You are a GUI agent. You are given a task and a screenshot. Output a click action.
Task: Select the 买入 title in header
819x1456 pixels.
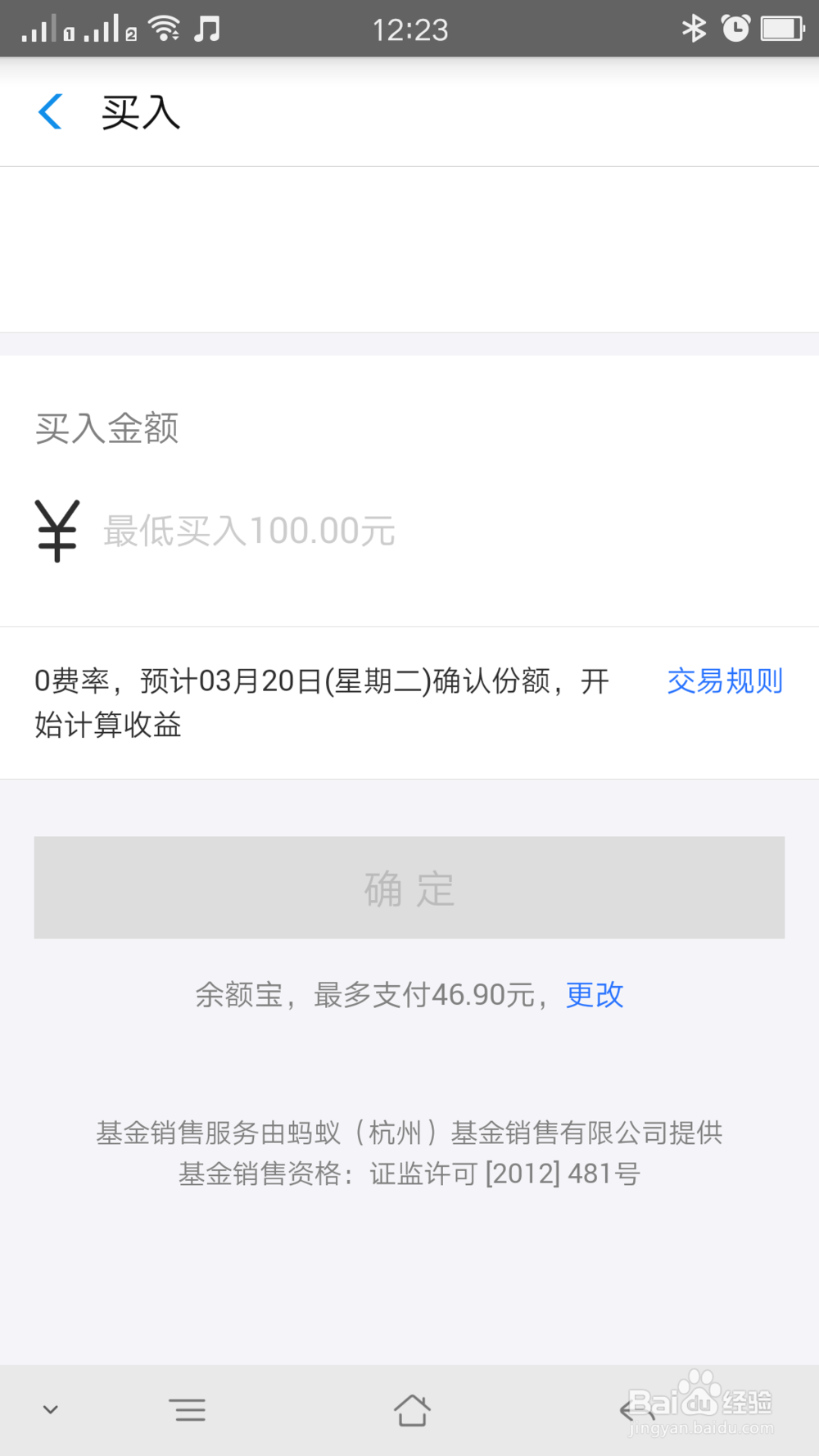pyautogui.click(x=140, y=112)
